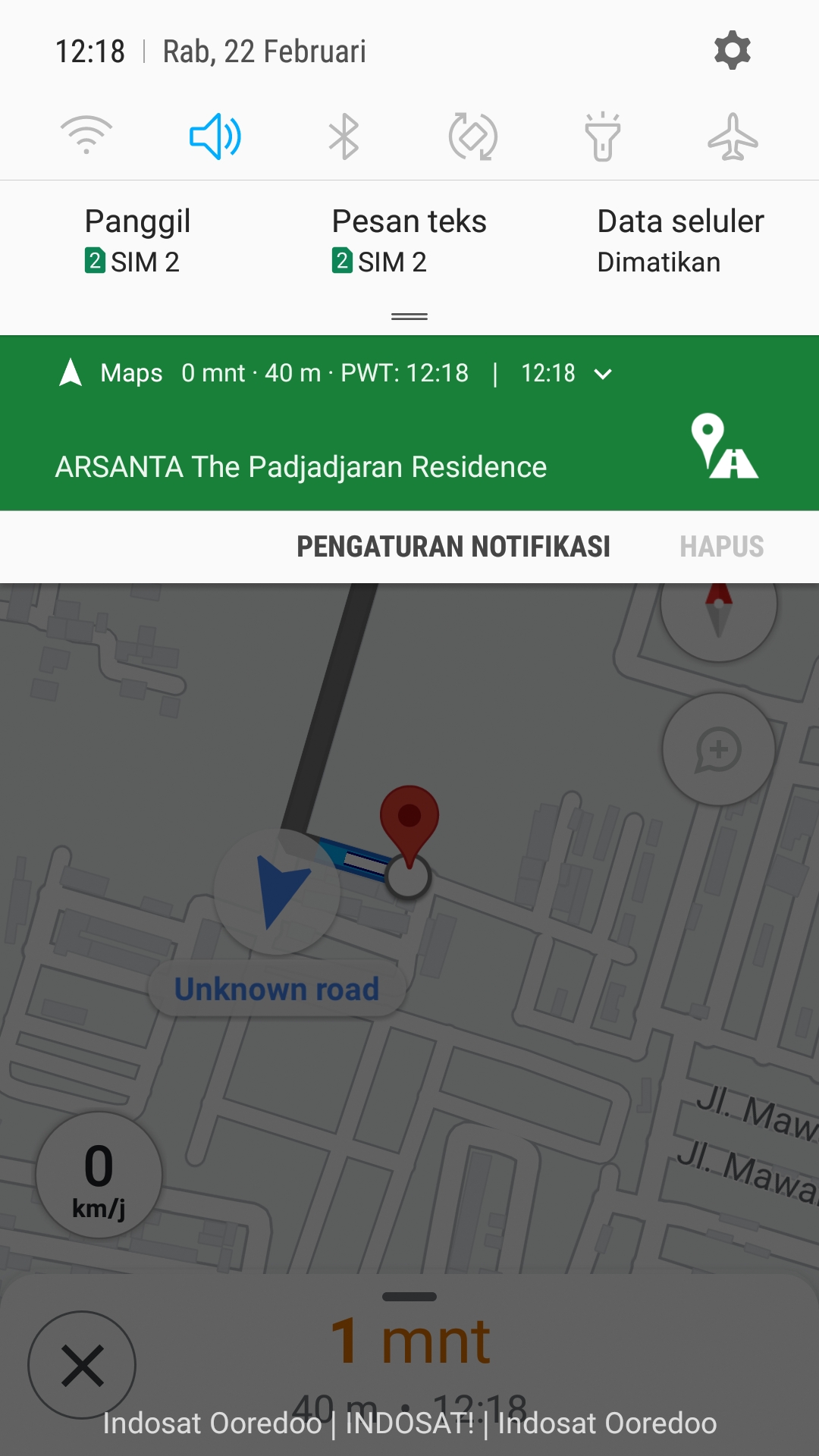This screenshot has height=1456, width=819.
Task: Open Data seluler settings
Action: pos(680,240)
